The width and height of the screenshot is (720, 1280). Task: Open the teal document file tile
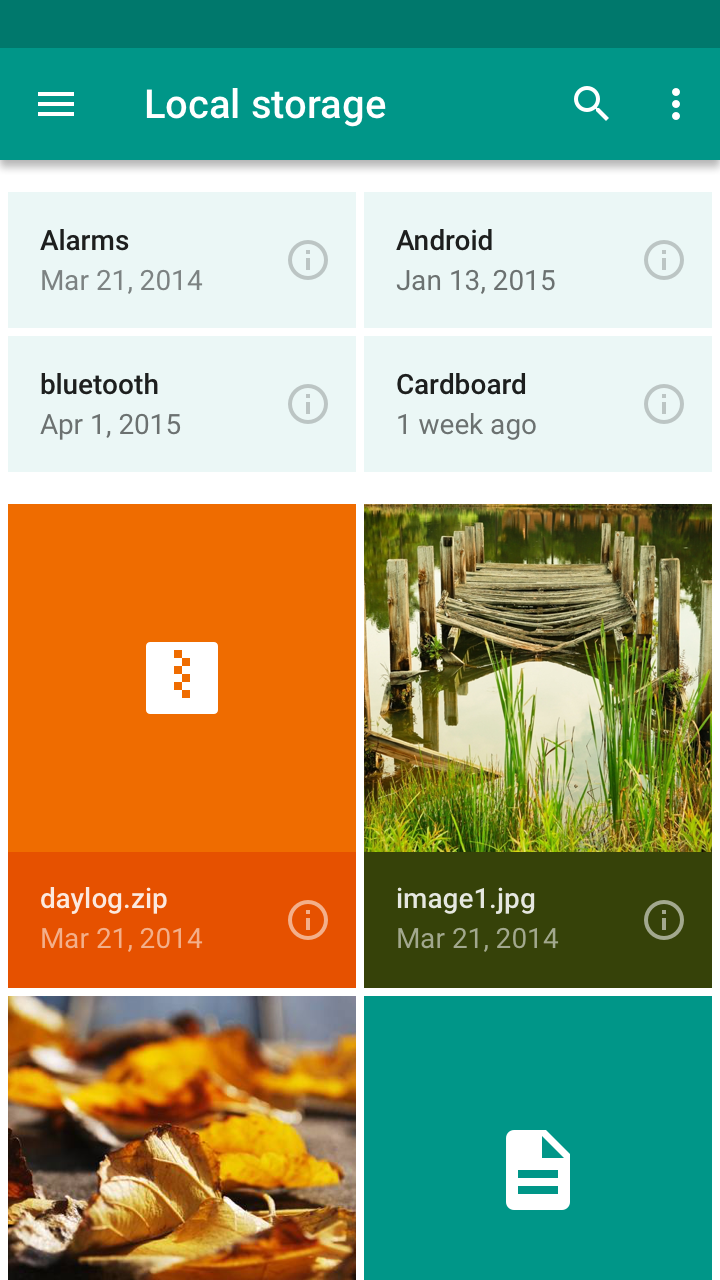(x=538, y=1138)
